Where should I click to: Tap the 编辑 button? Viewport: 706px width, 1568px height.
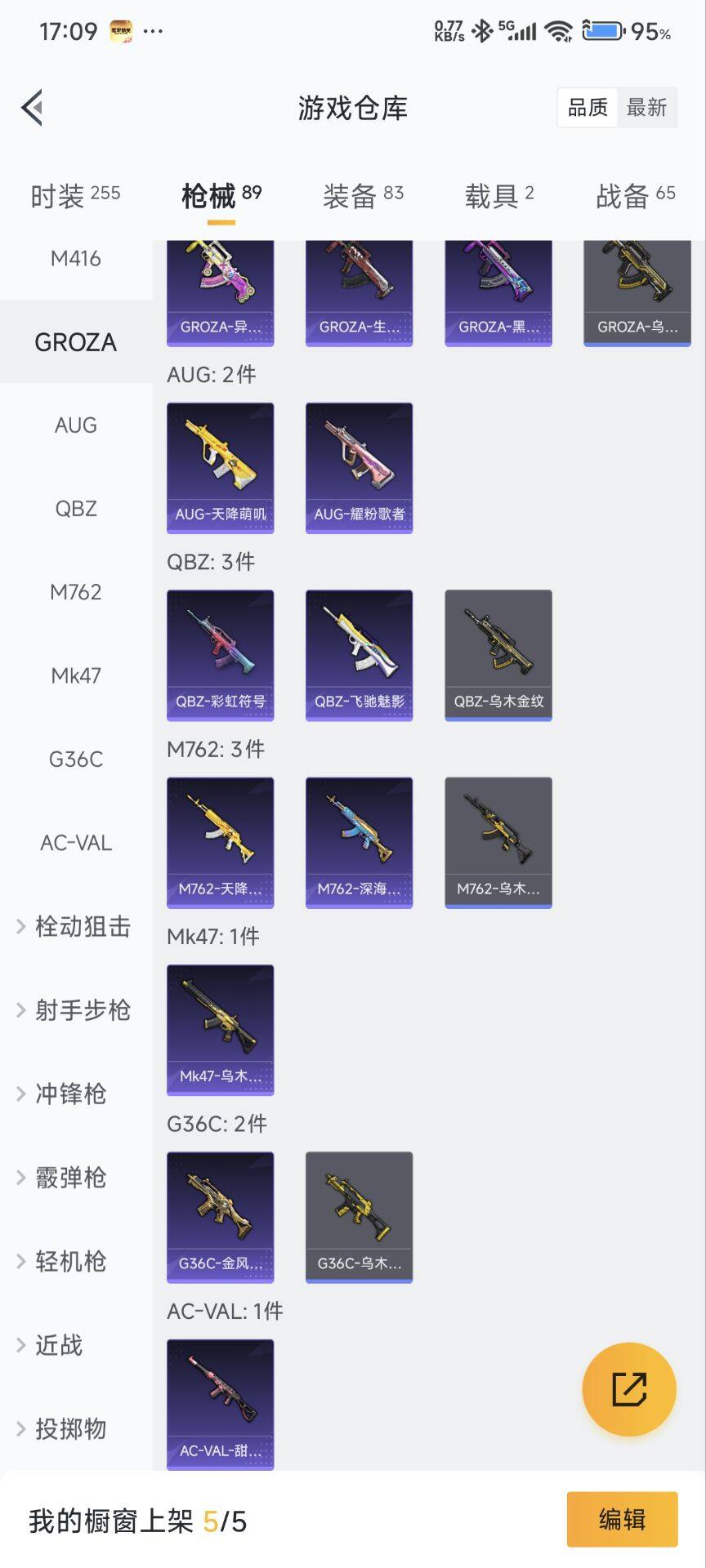click(622, 1519)
